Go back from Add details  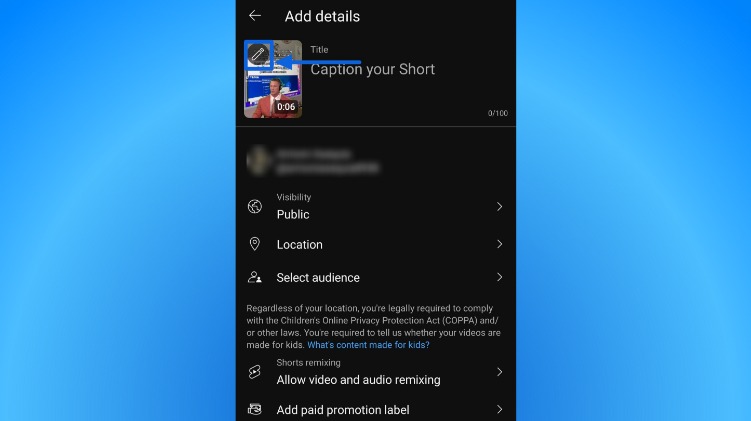tap(255, 16)
